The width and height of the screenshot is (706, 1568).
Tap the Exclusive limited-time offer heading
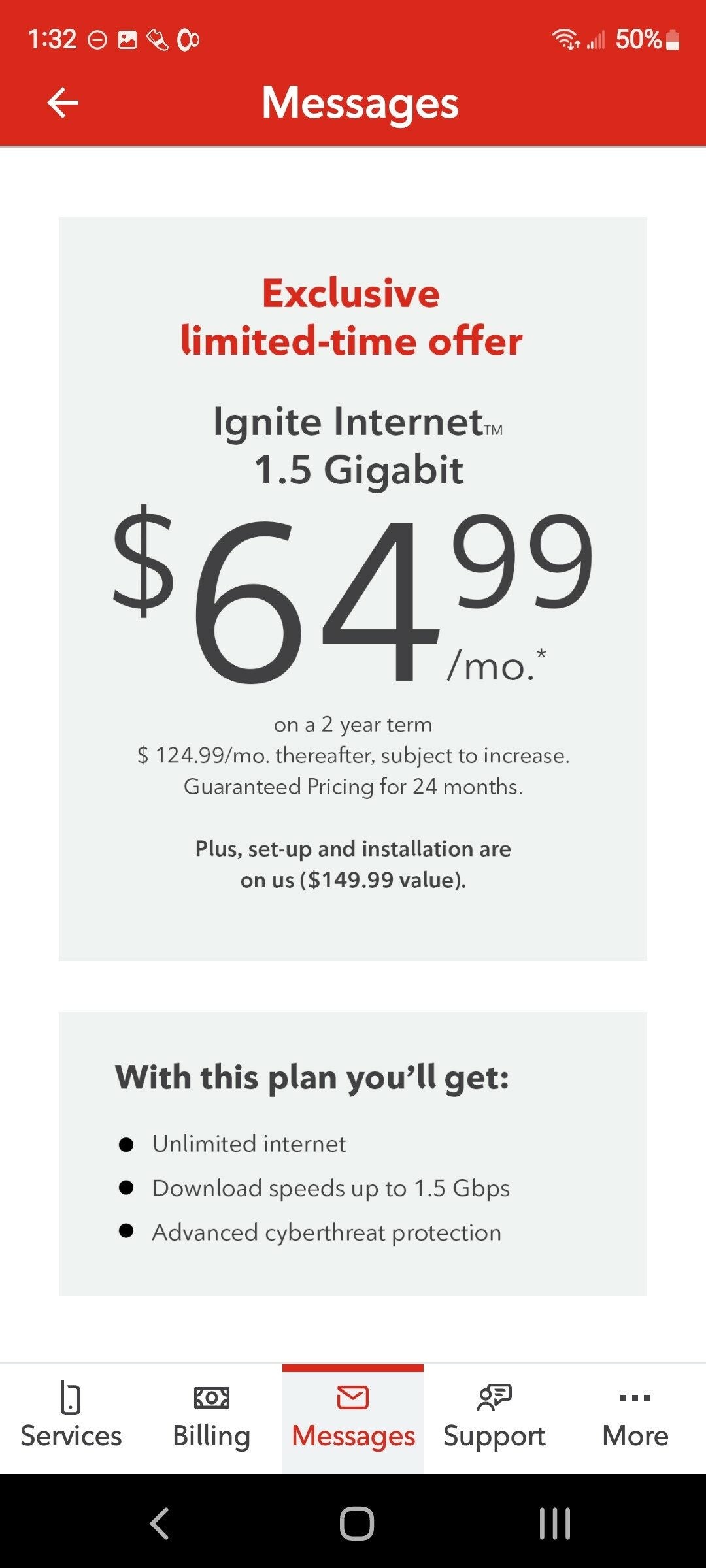(x=353, y=317)
